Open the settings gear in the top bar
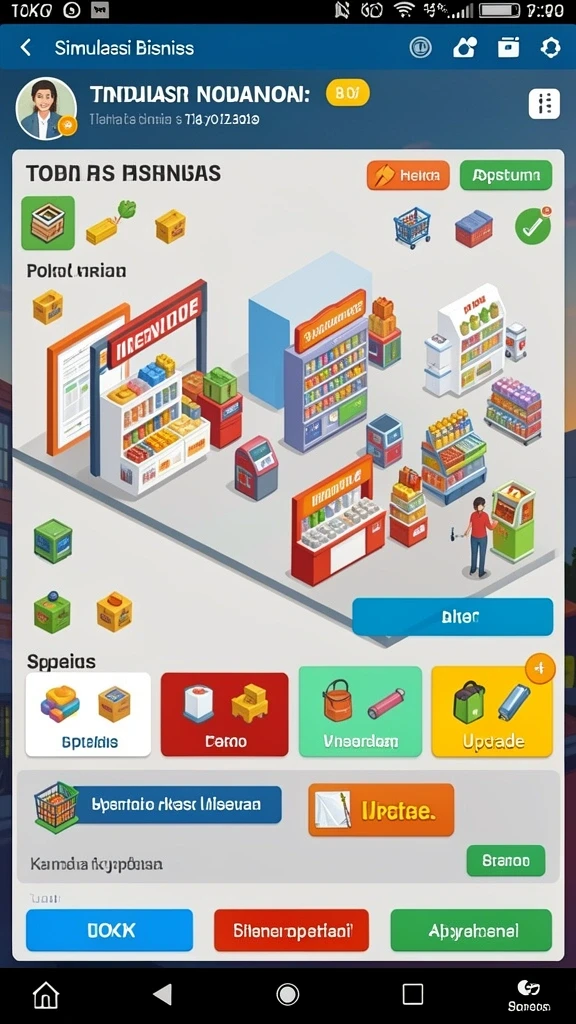The height and width of the screenshot is (1024, 576). (551, 48)
